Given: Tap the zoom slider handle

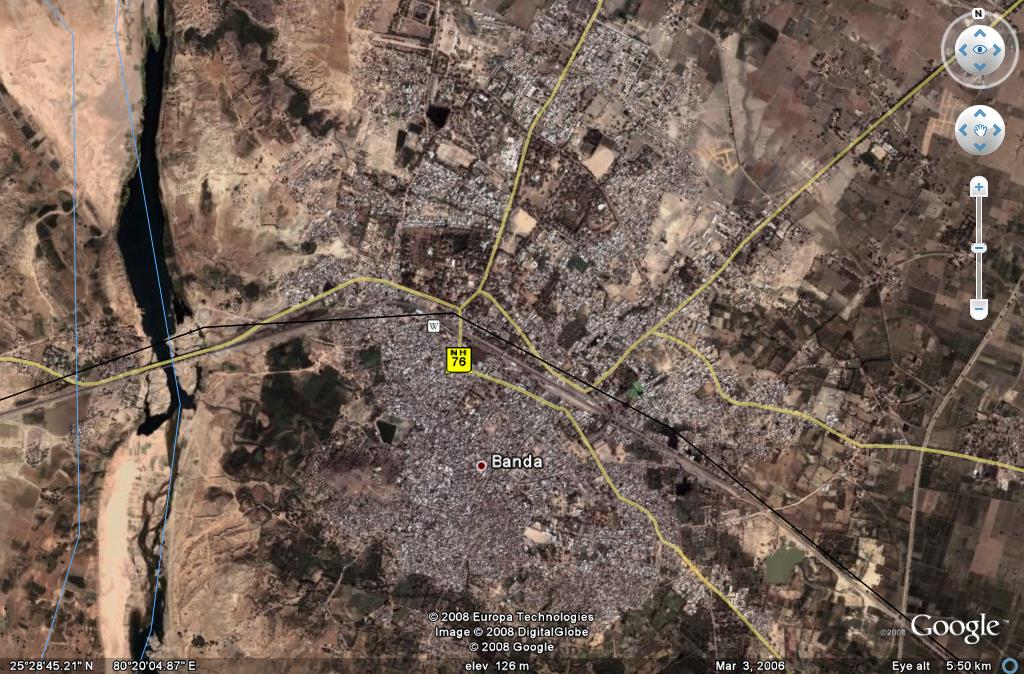Looking at the screenshot, I should 979,247.
